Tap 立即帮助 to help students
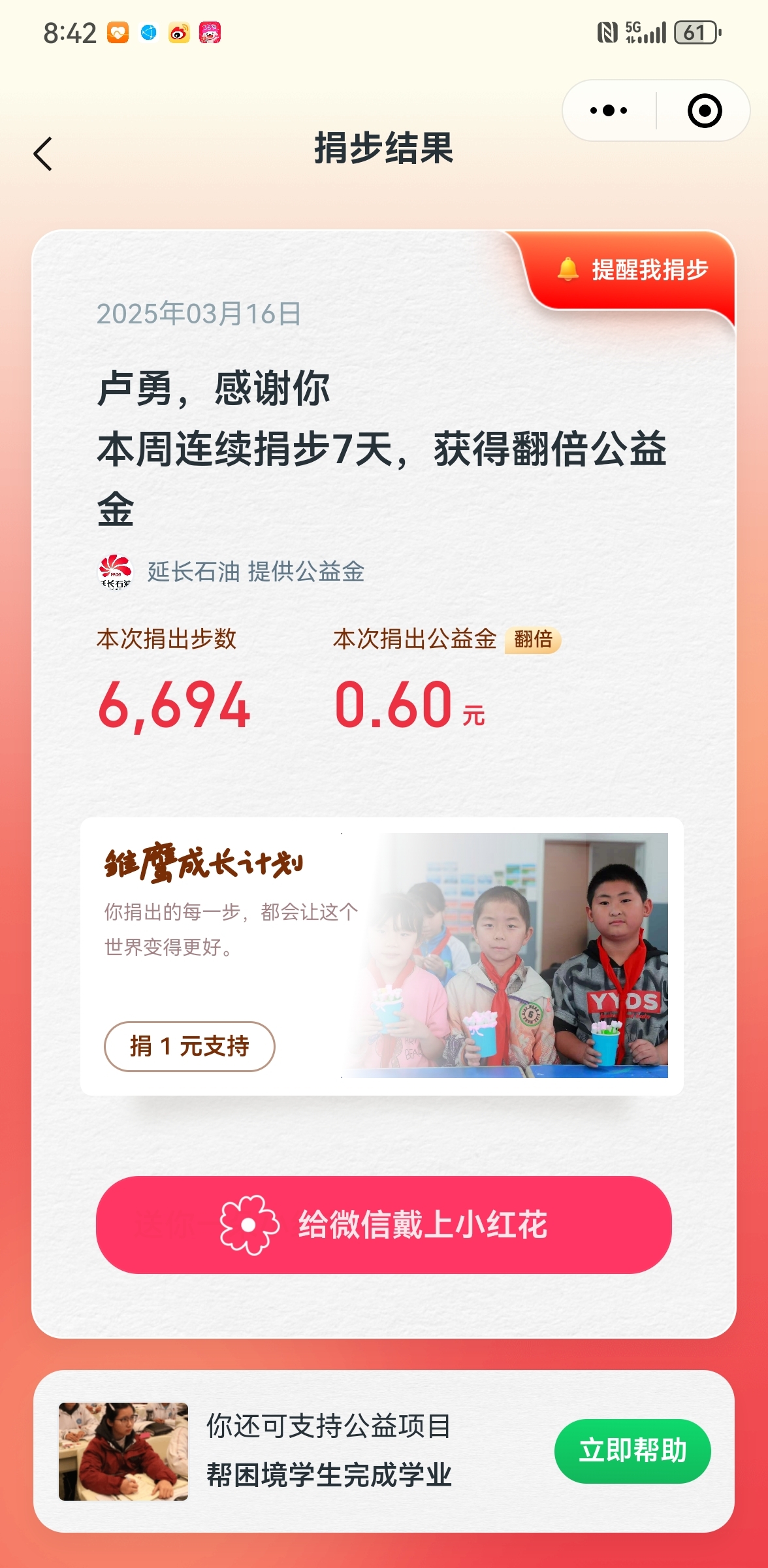This screenshot has height=1568, width=768. [632, 1451]
